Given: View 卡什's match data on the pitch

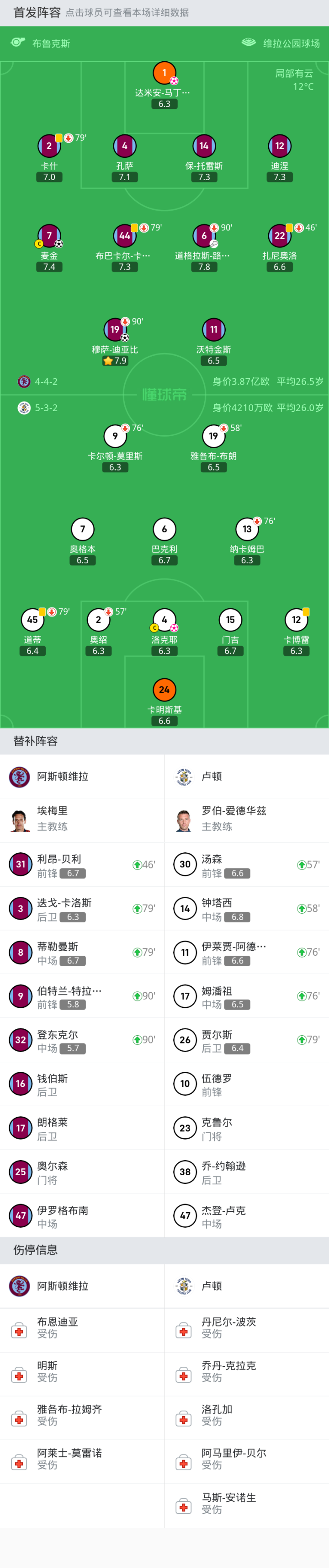Looking at the screenshot, I should click(49, 147).
